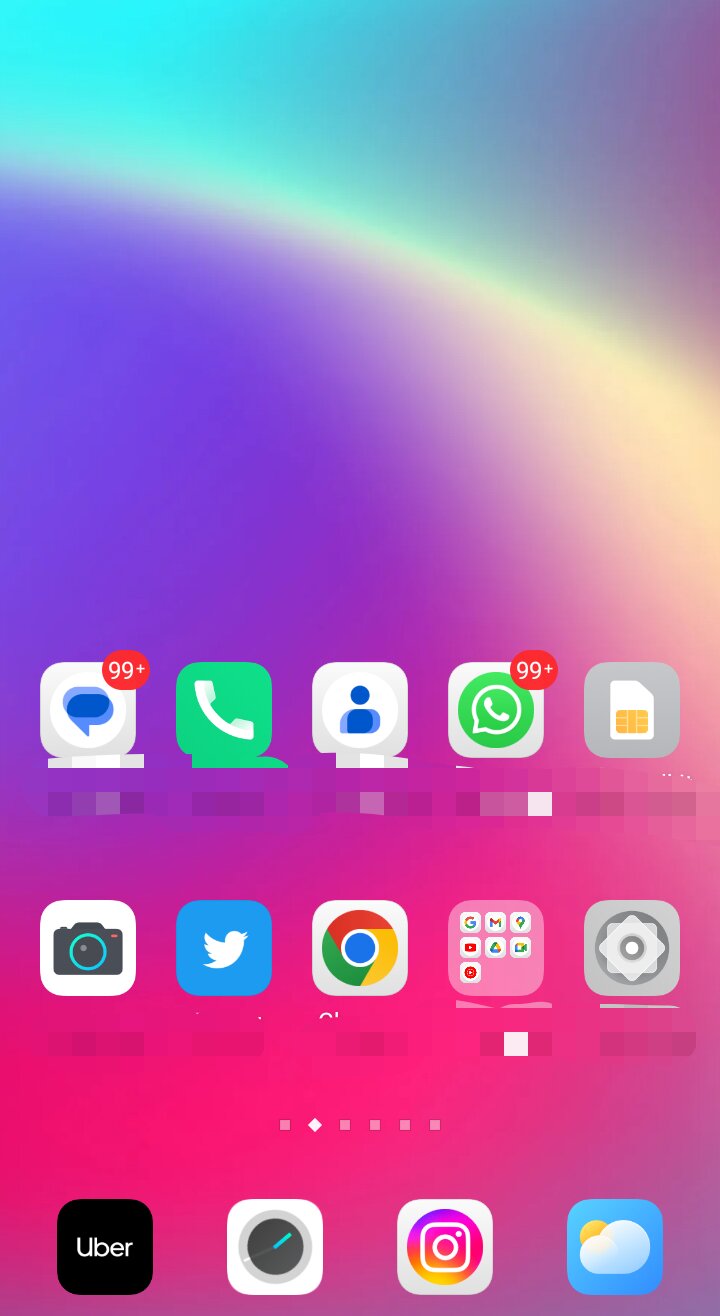Jump to the first home screen page dot
The width and height of the screenshot is (720, 1316).
pyautogui.click(x=285, y=1125)
